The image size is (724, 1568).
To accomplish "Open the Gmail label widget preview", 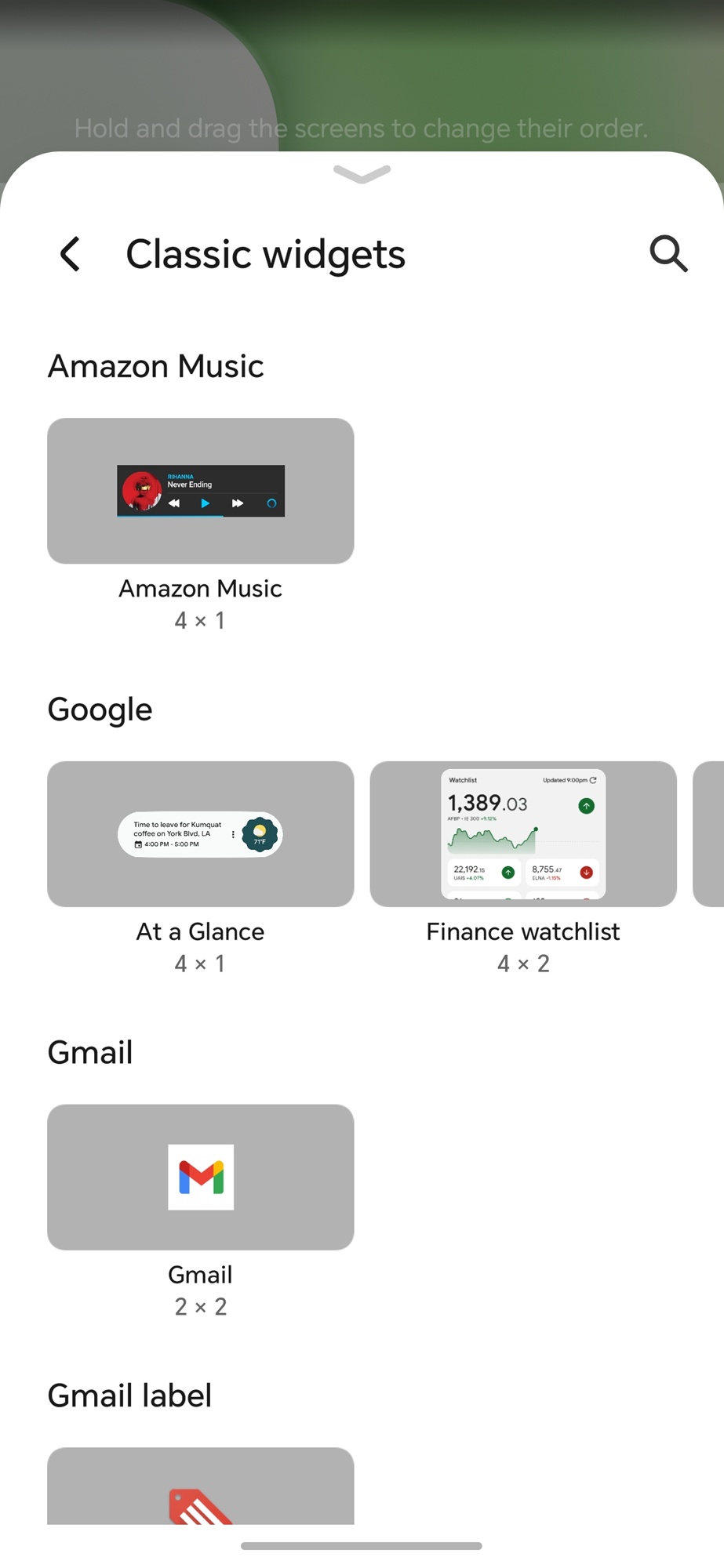I will pyautogui.click(x=201, y=1486).
